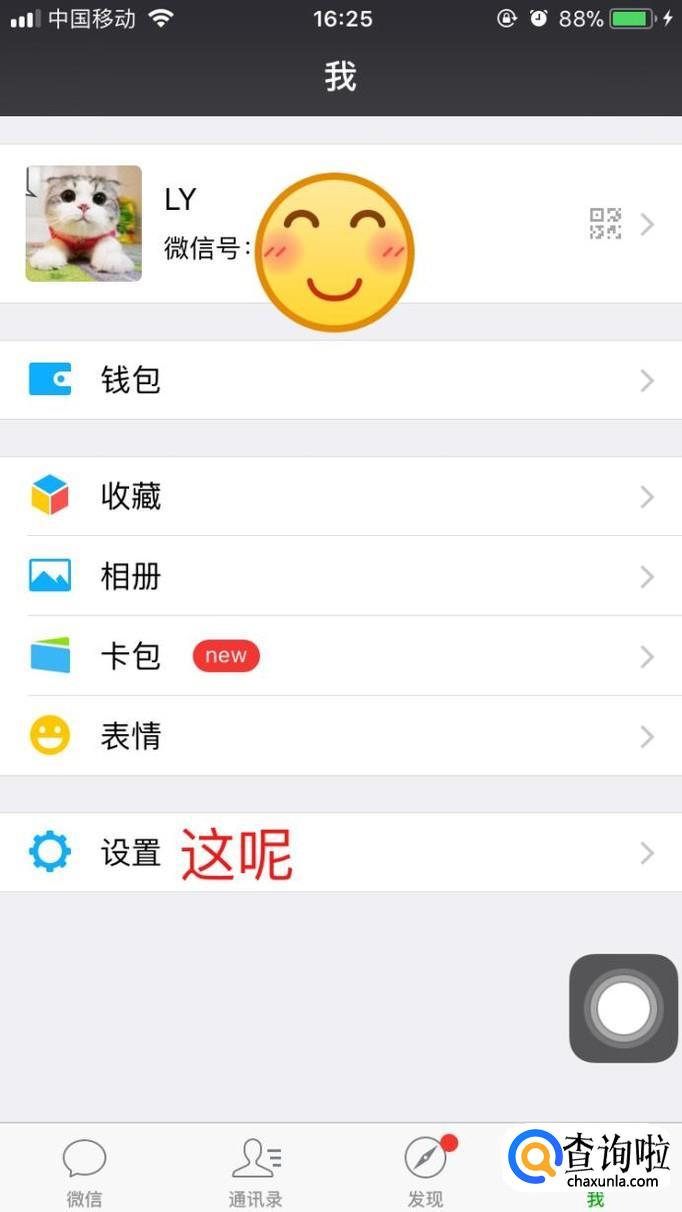Open 卡包 card pack

[340, 657]
